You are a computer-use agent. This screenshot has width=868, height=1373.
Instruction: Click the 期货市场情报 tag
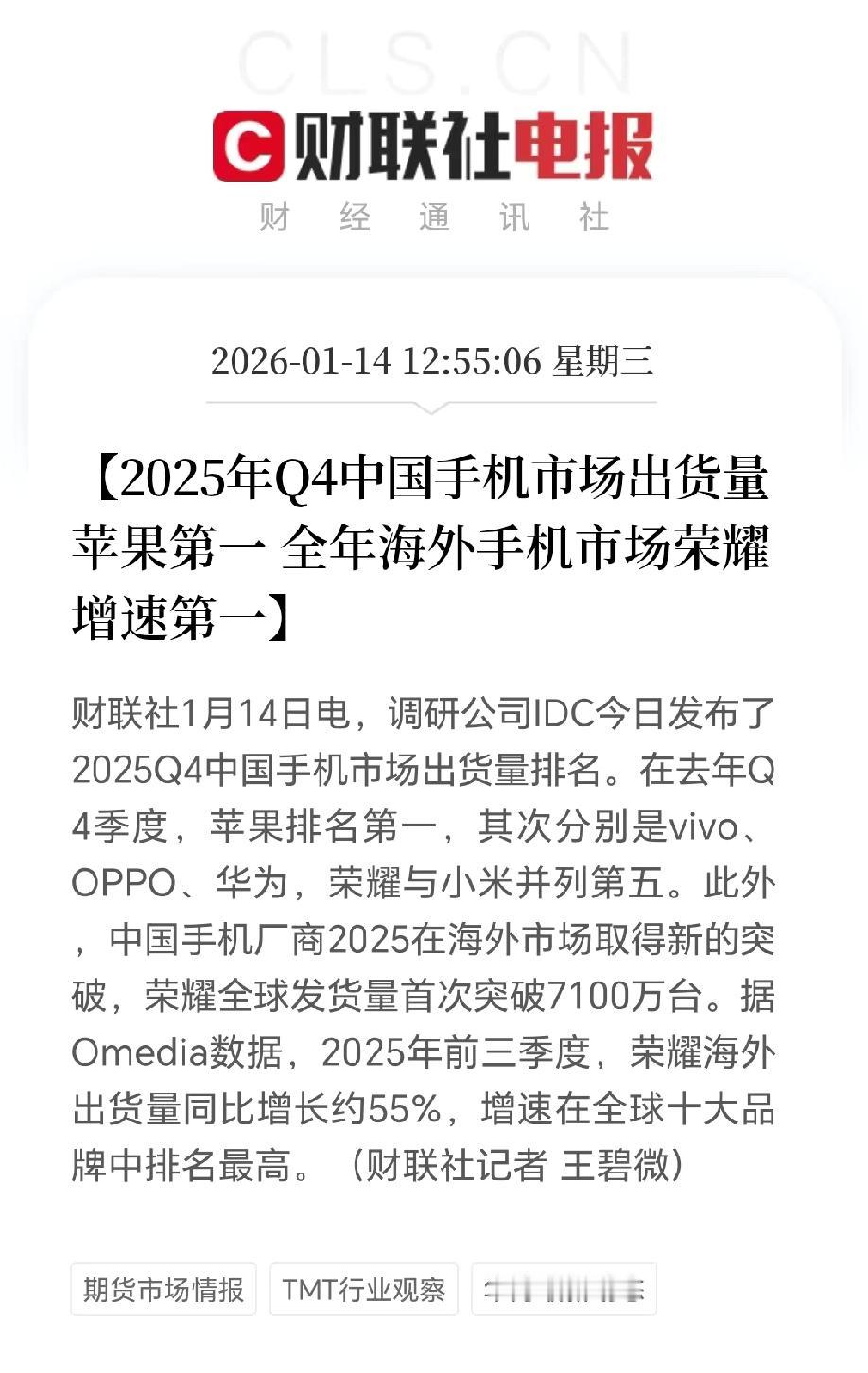click(x=163, y=1289)
